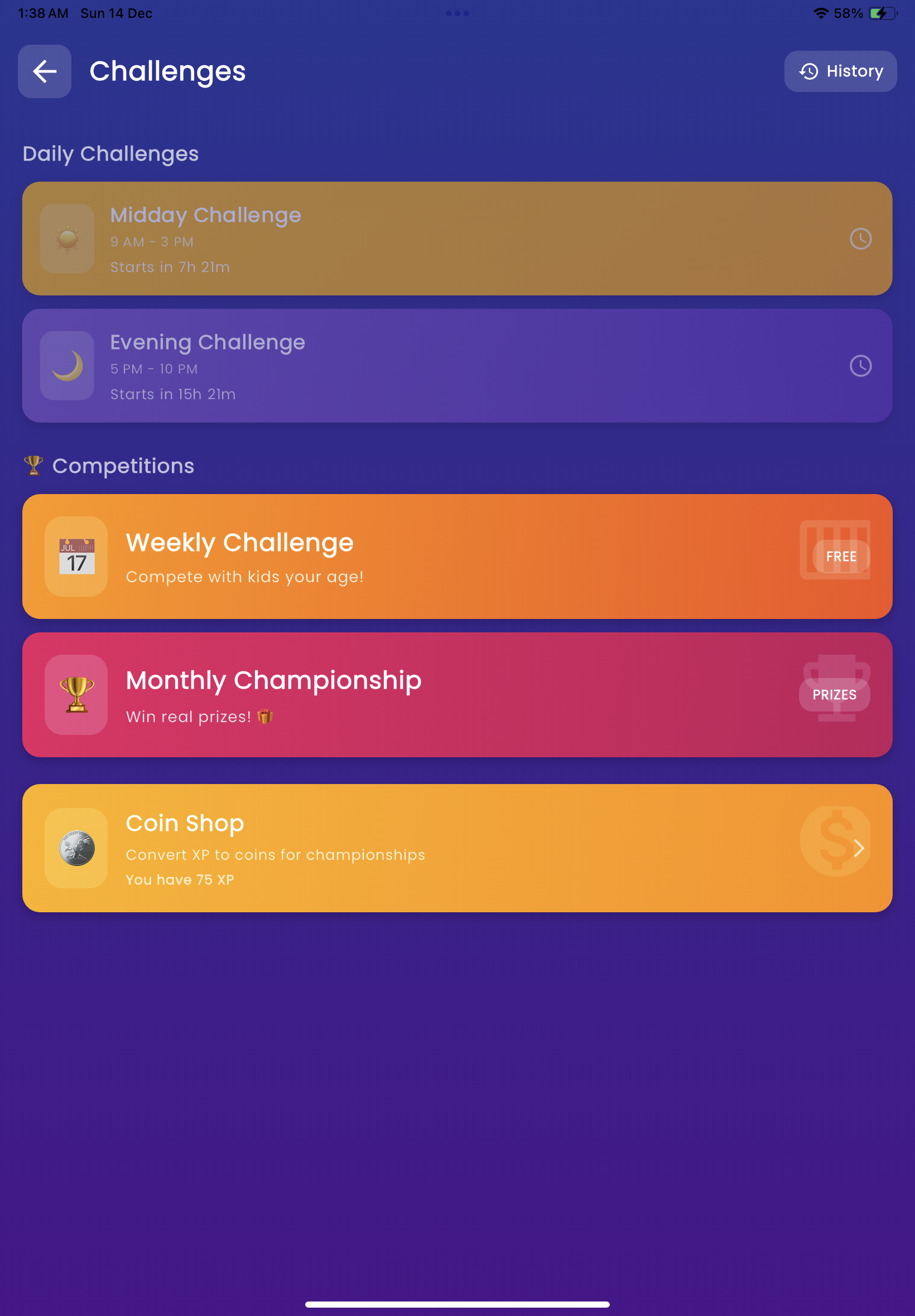Tap the PRIZES badge on Monthly Championship

click(834, 694)
